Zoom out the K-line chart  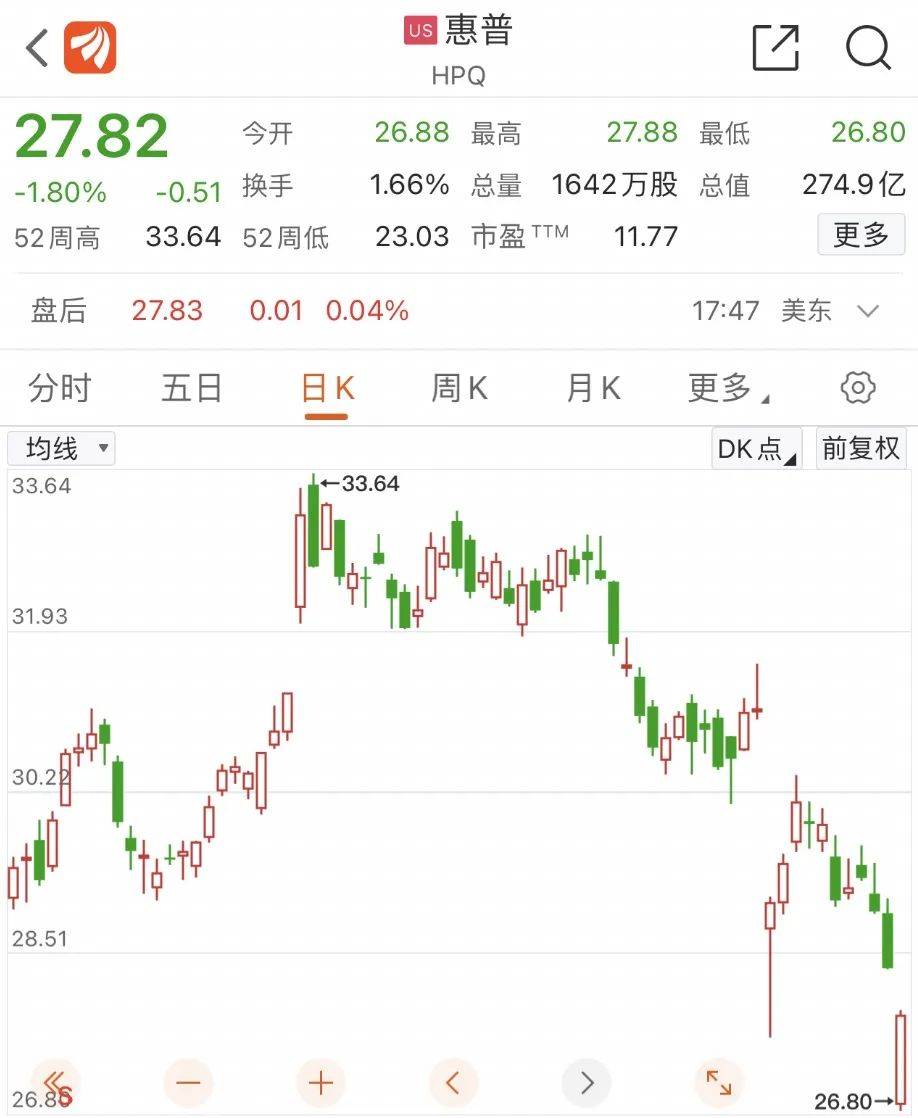click(188, 1082)
